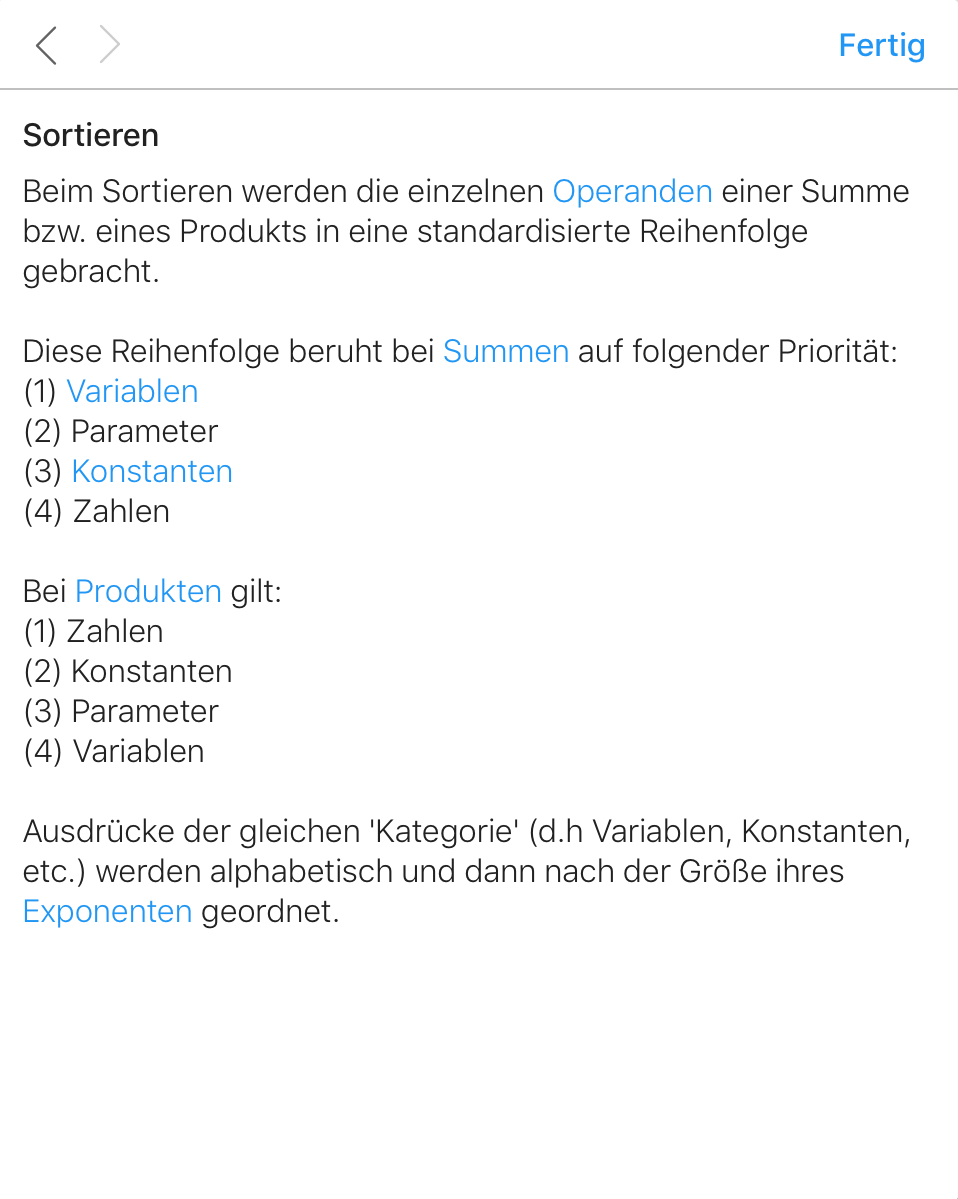Follow the Konstanten link

152,471
